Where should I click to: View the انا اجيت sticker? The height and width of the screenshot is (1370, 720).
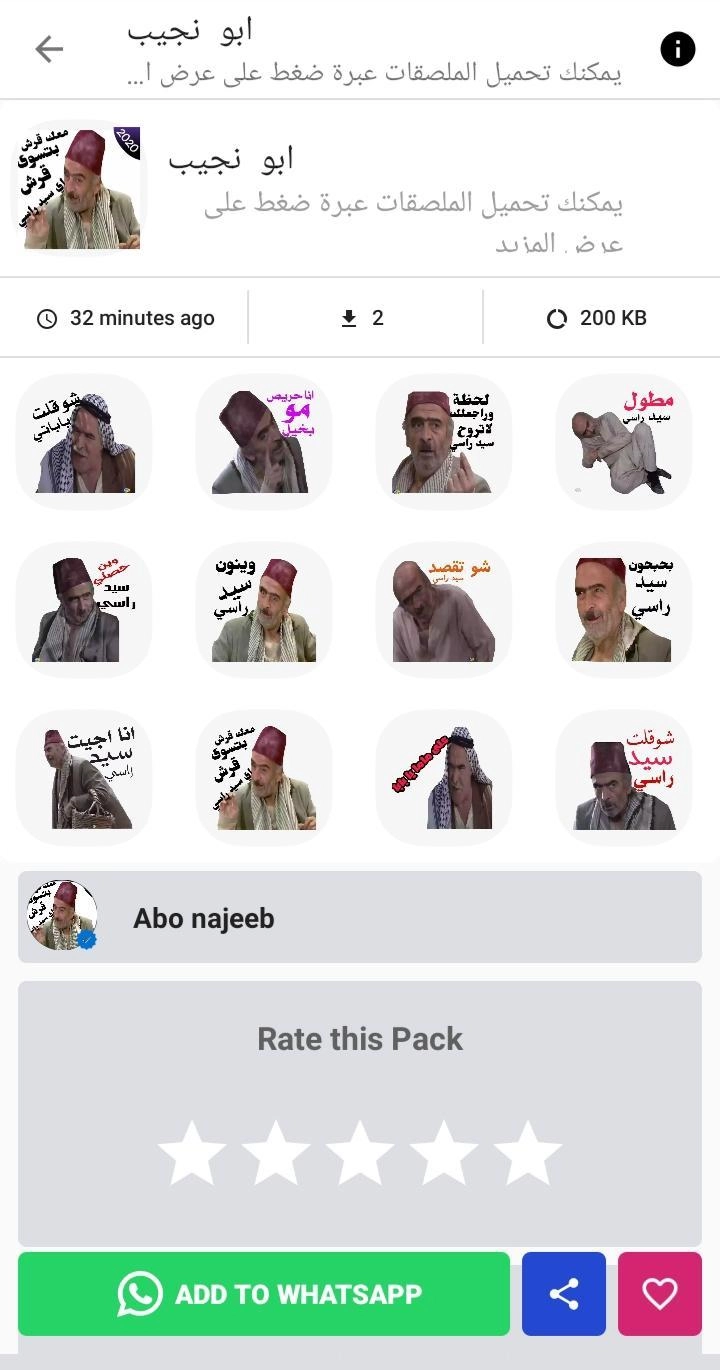tap(84, 777)
